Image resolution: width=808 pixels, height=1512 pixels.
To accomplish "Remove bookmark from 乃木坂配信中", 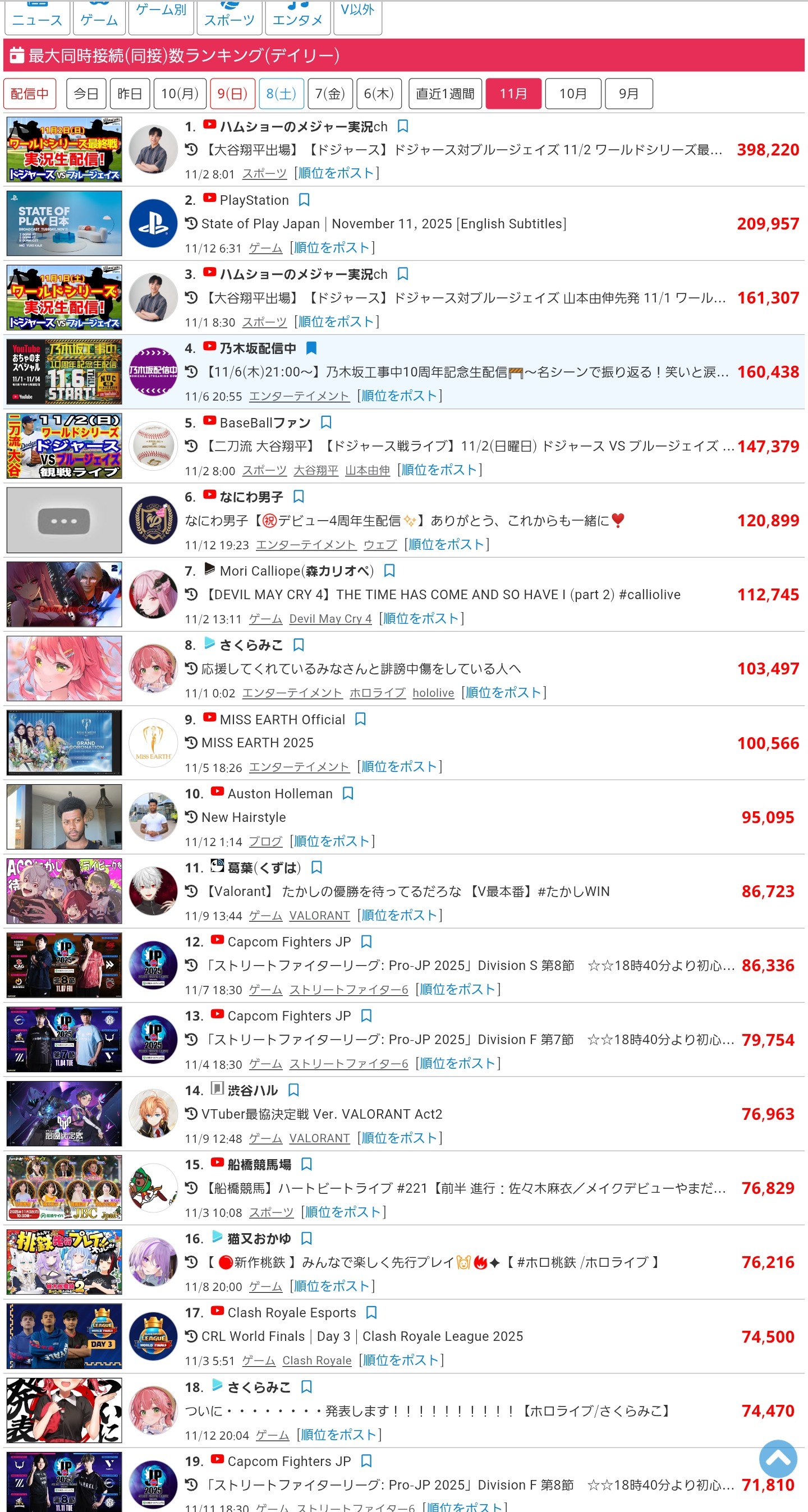I will coord(311,348).
